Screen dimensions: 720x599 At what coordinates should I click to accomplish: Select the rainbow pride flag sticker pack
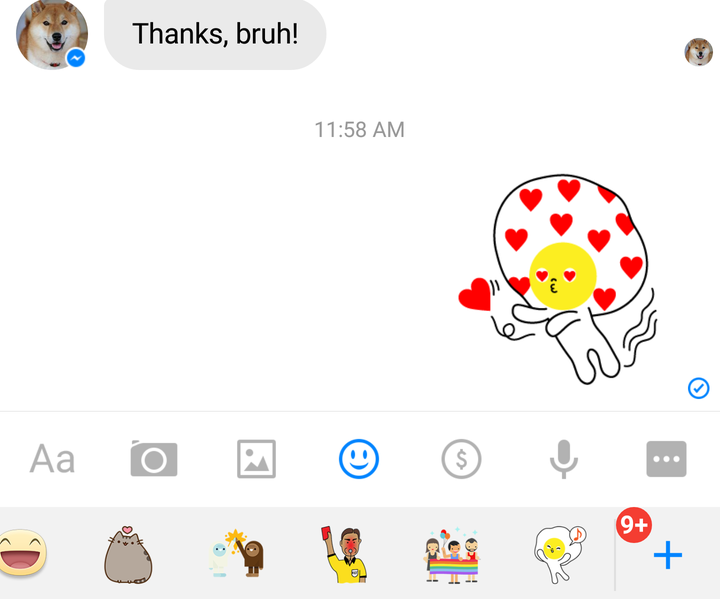click(453, 553)
